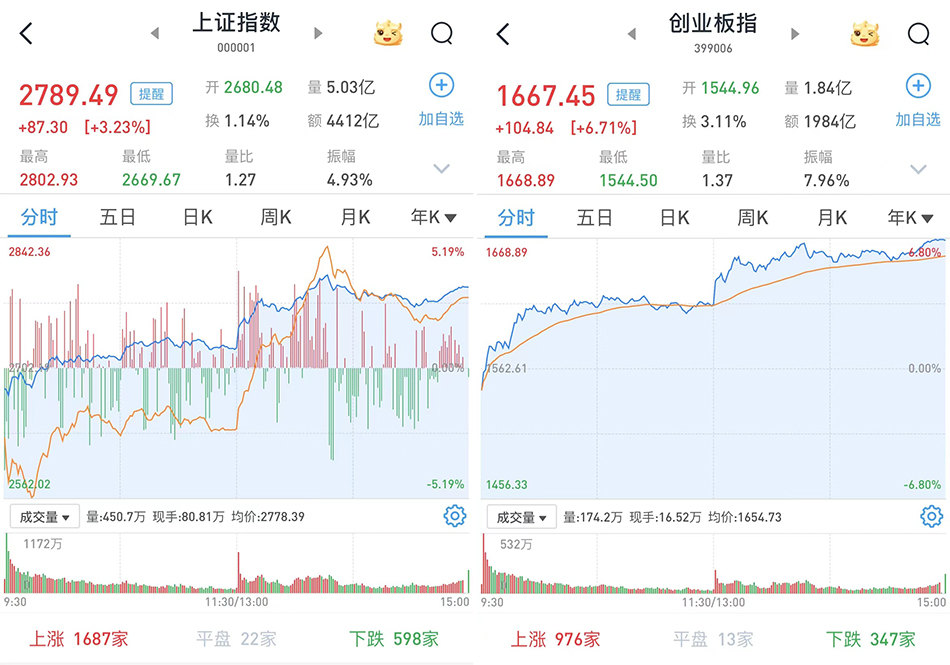
Task: Go back from the 上证指数 page
Action: coord(26,33)
